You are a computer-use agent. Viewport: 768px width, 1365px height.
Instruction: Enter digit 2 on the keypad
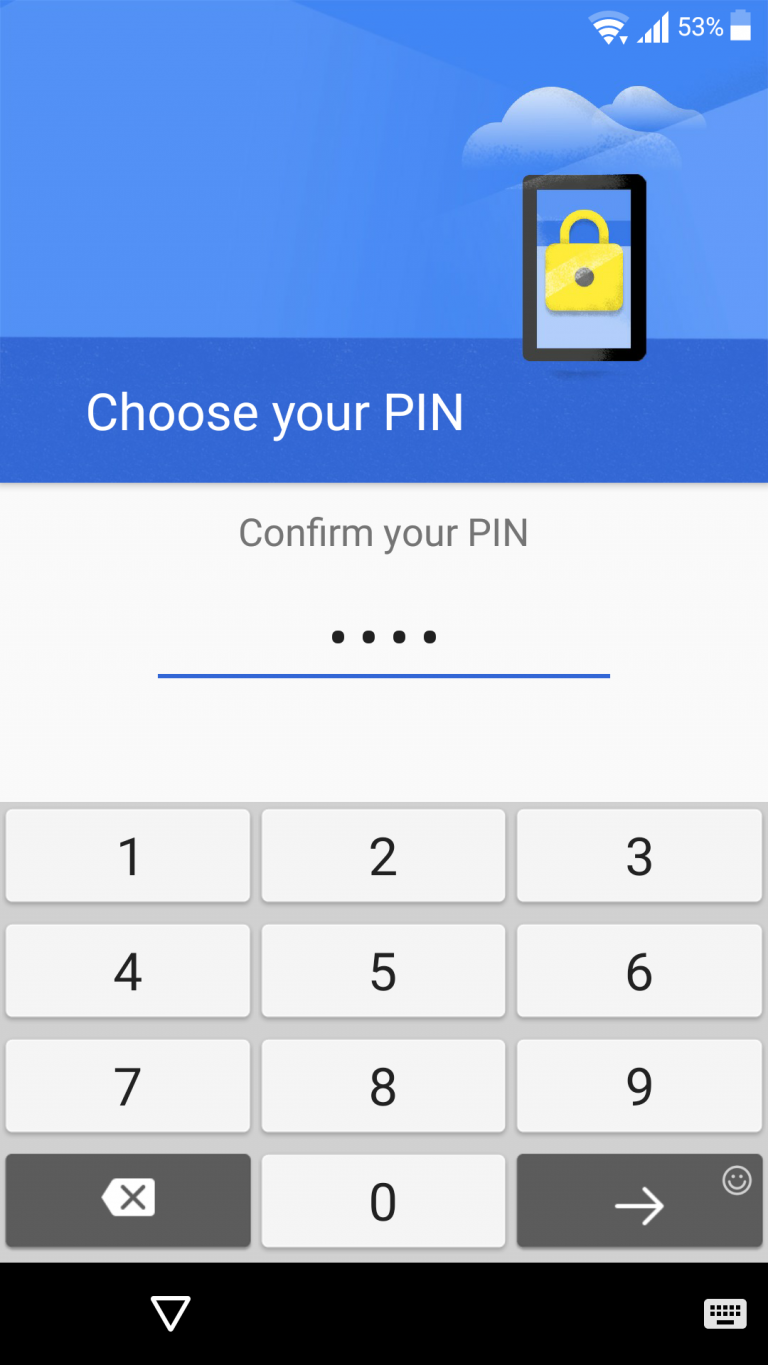383,856
